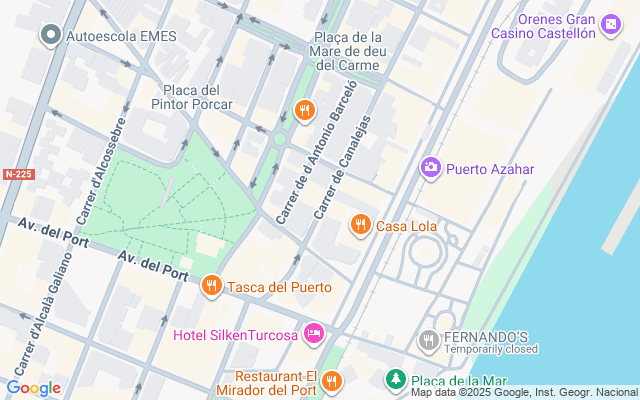Select the Tasca del Puerto restaurant pin
640x400 pixels.
tap(211, 286)
